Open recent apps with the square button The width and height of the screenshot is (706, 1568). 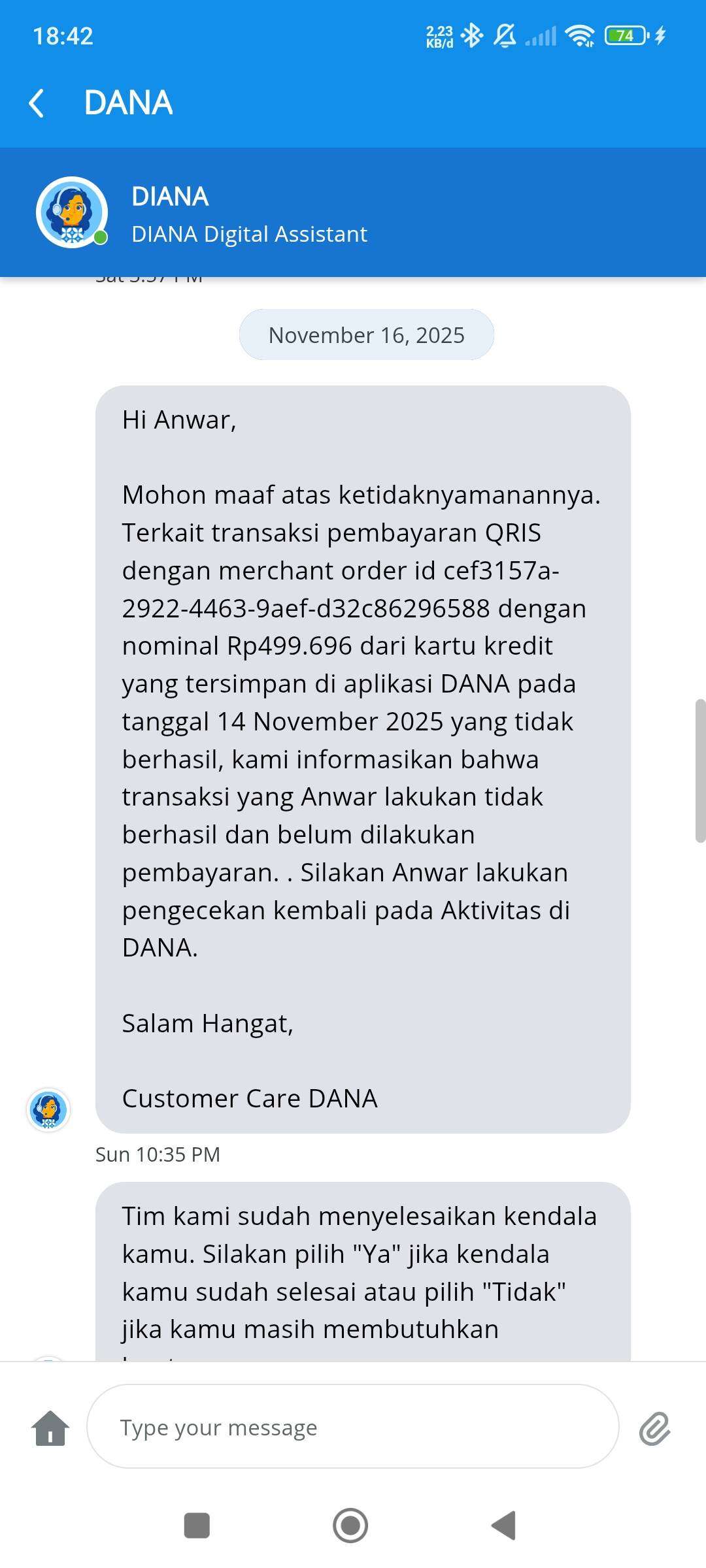197,1526
